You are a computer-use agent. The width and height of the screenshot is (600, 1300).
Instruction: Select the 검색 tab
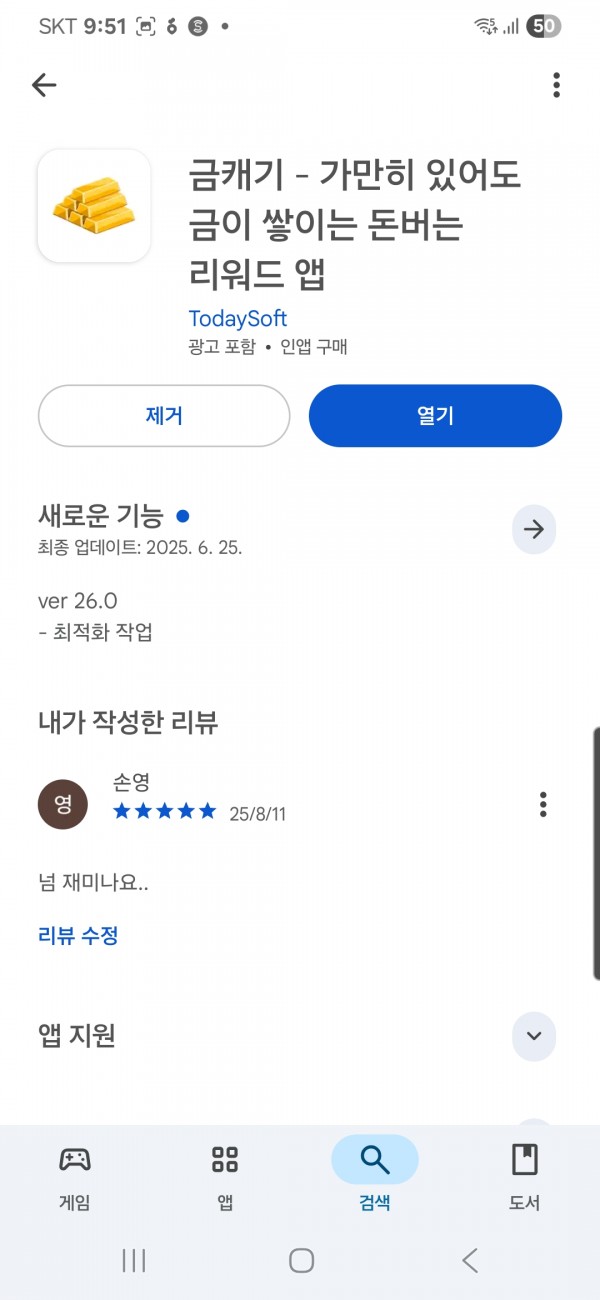[375, 1177]
